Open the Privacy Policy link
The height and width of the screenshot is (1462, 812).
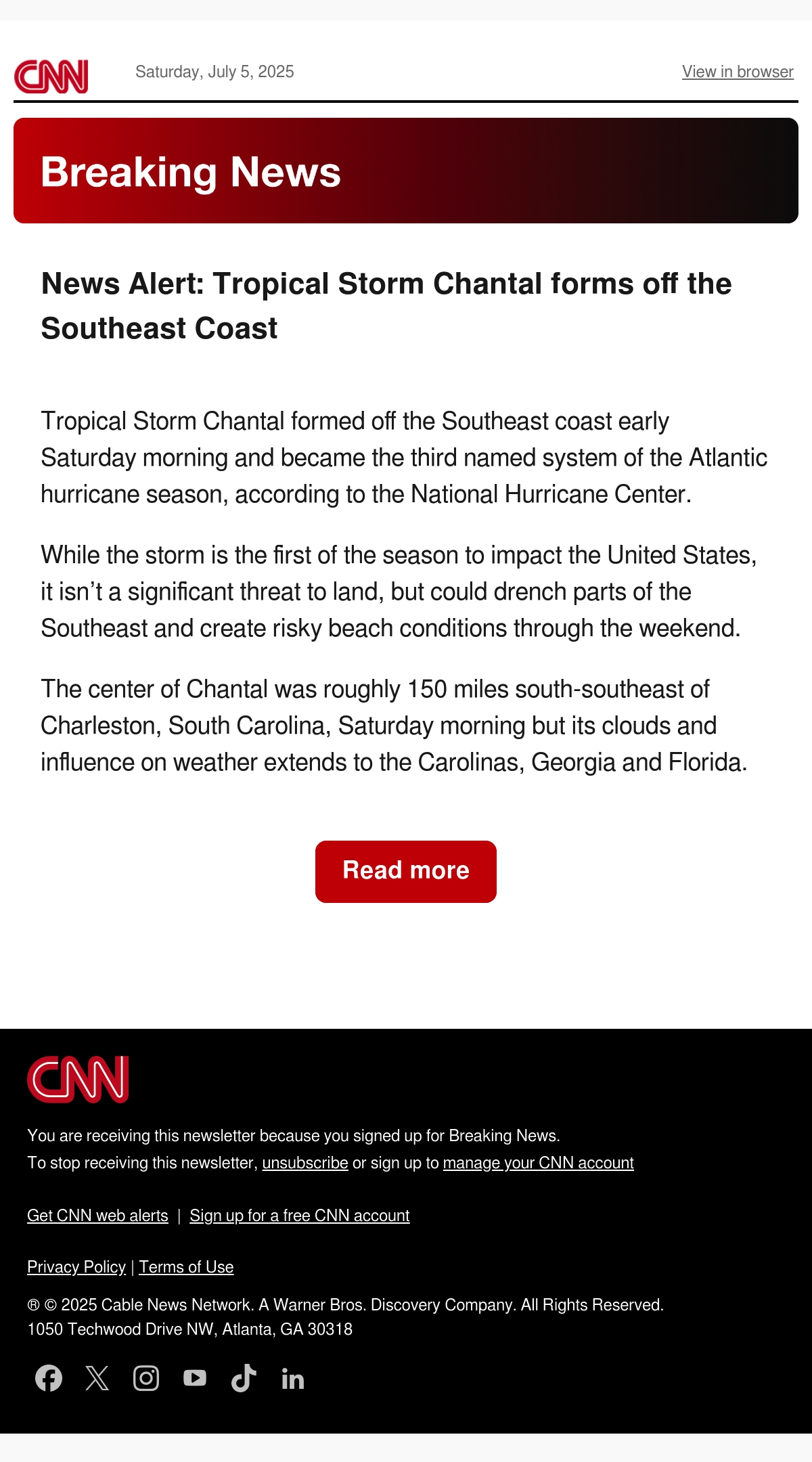point(76,1267)
